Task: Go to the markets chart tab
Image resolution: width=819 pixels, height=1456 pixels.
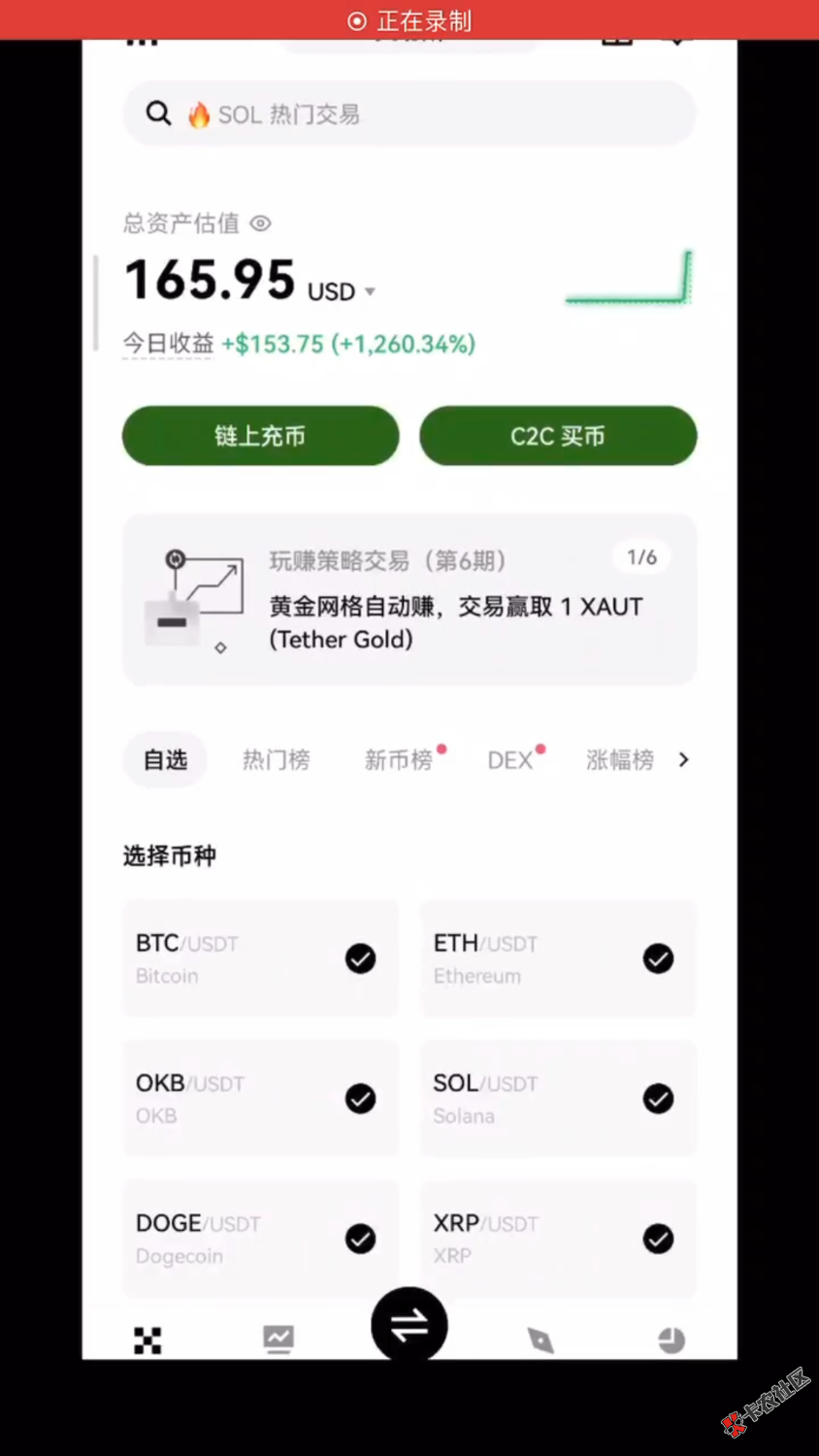Action: coord(278,1340)
